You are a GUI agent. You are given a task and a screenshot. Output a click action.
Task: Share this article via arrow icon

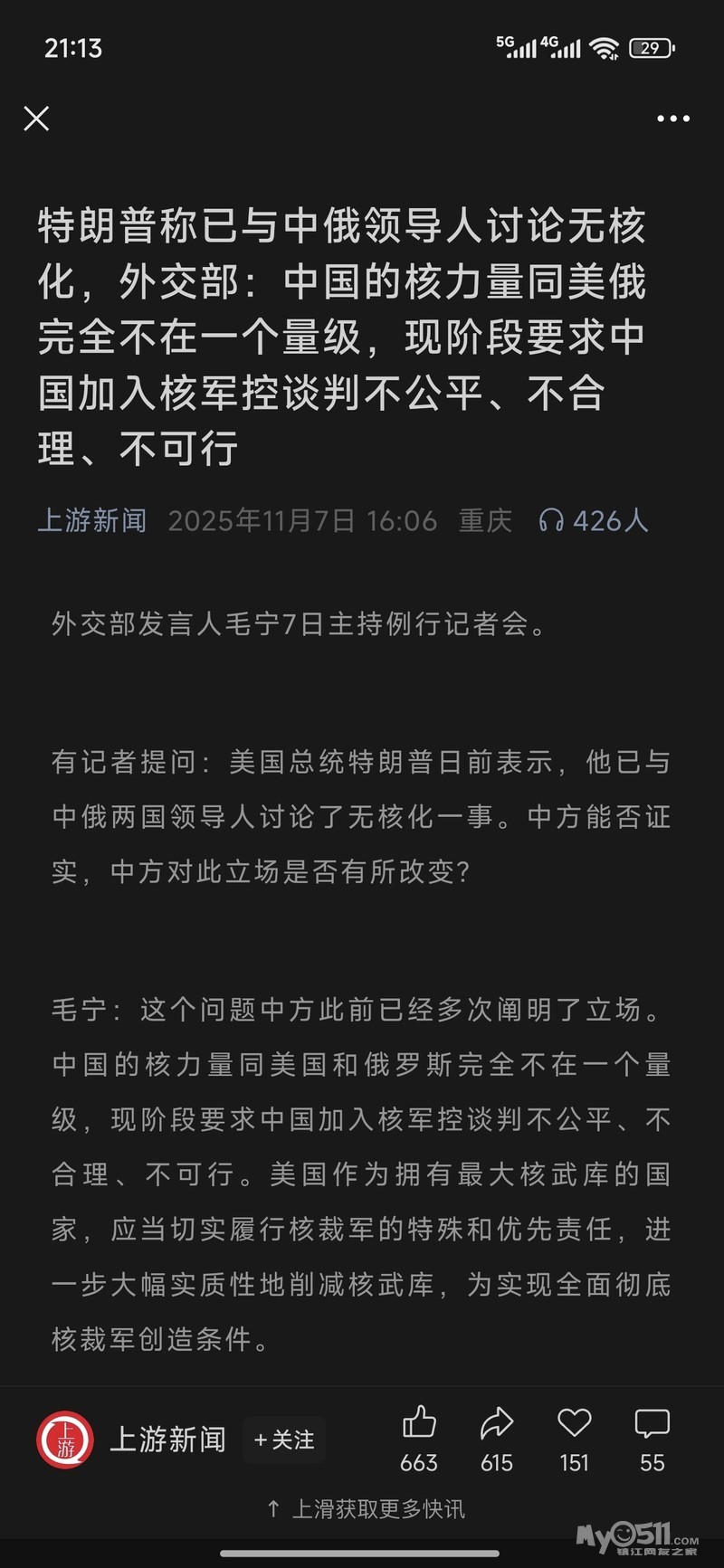[496, 1423]
